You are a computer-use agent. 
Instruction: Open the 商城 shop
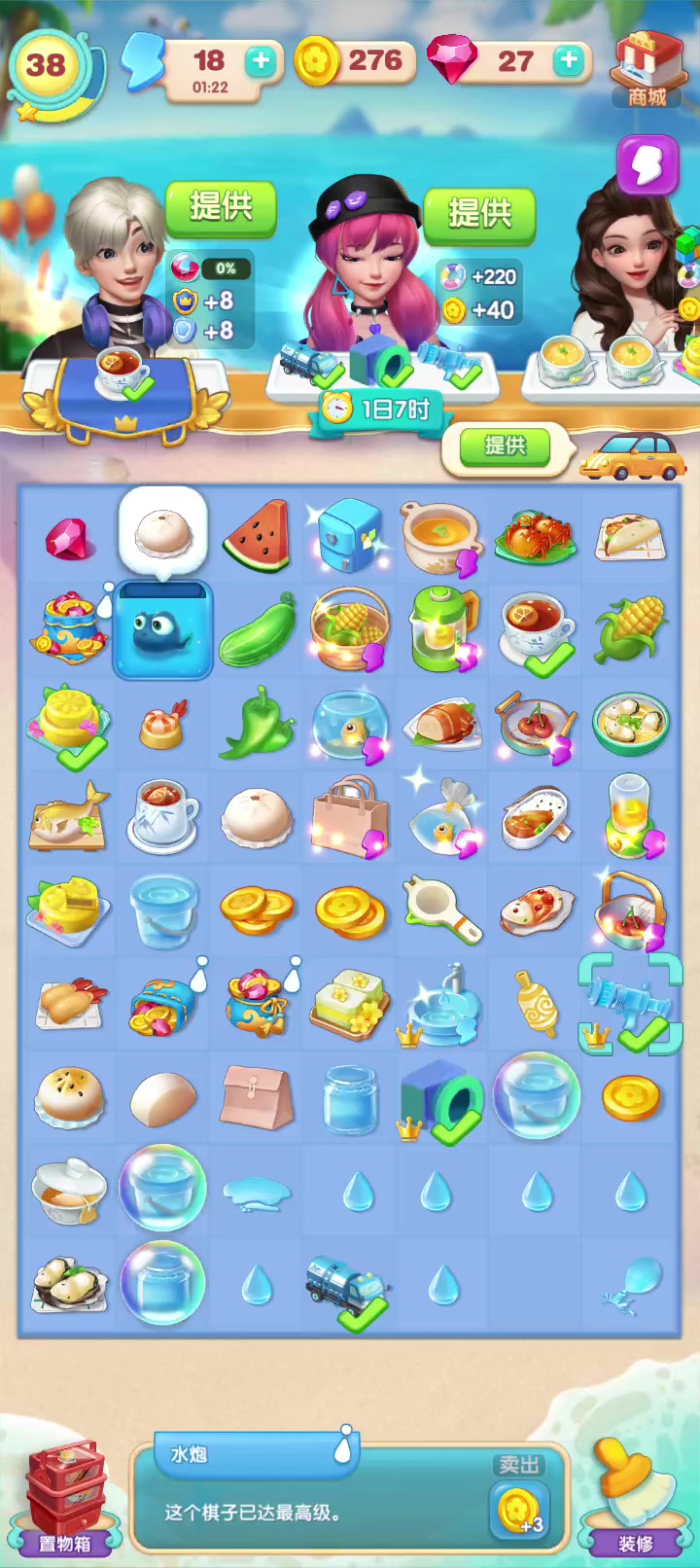[x=647, y=68]
